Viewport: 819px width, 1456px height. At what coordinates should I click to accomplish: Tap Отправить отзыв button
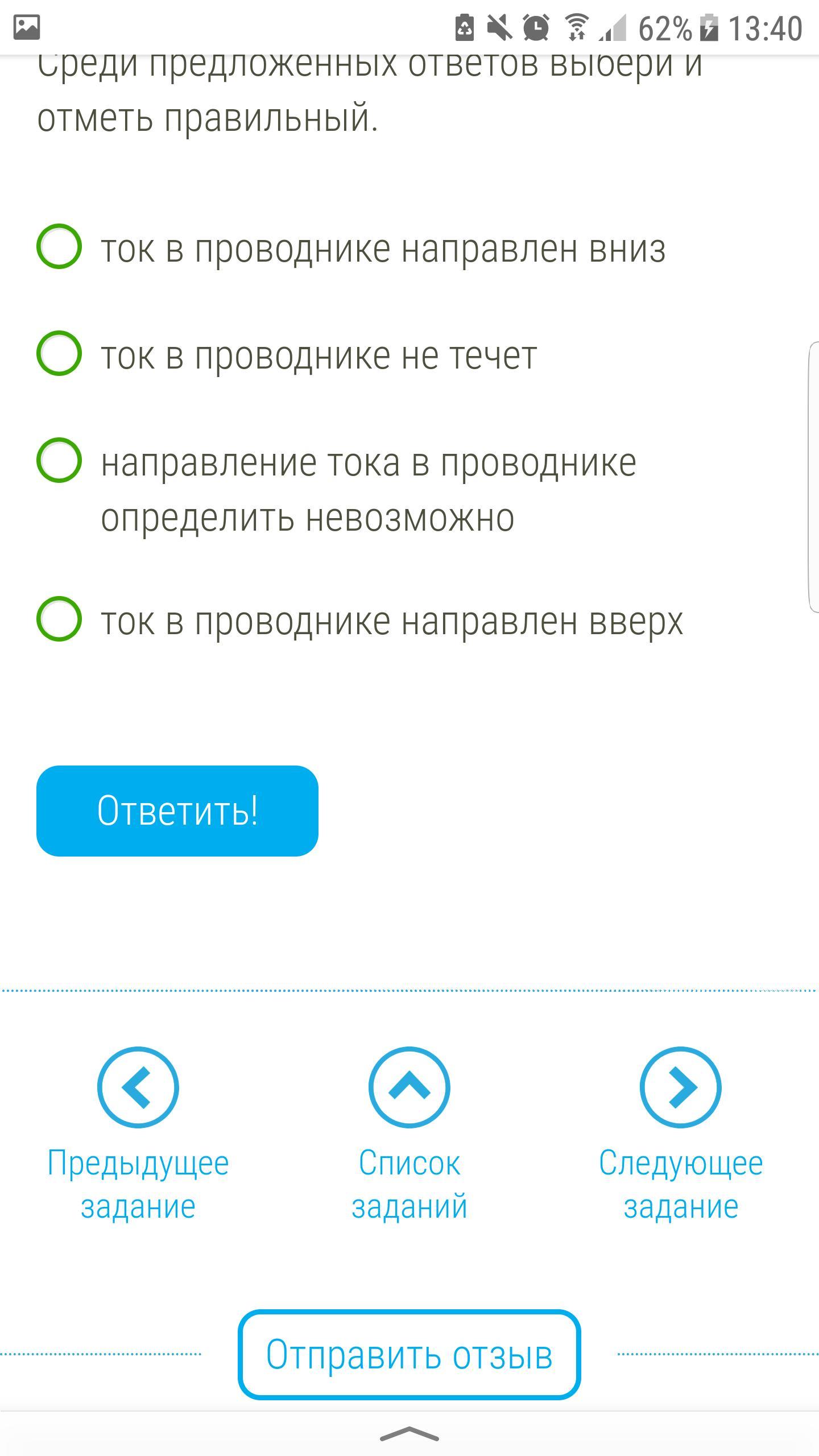click(x=409, y=1354)
